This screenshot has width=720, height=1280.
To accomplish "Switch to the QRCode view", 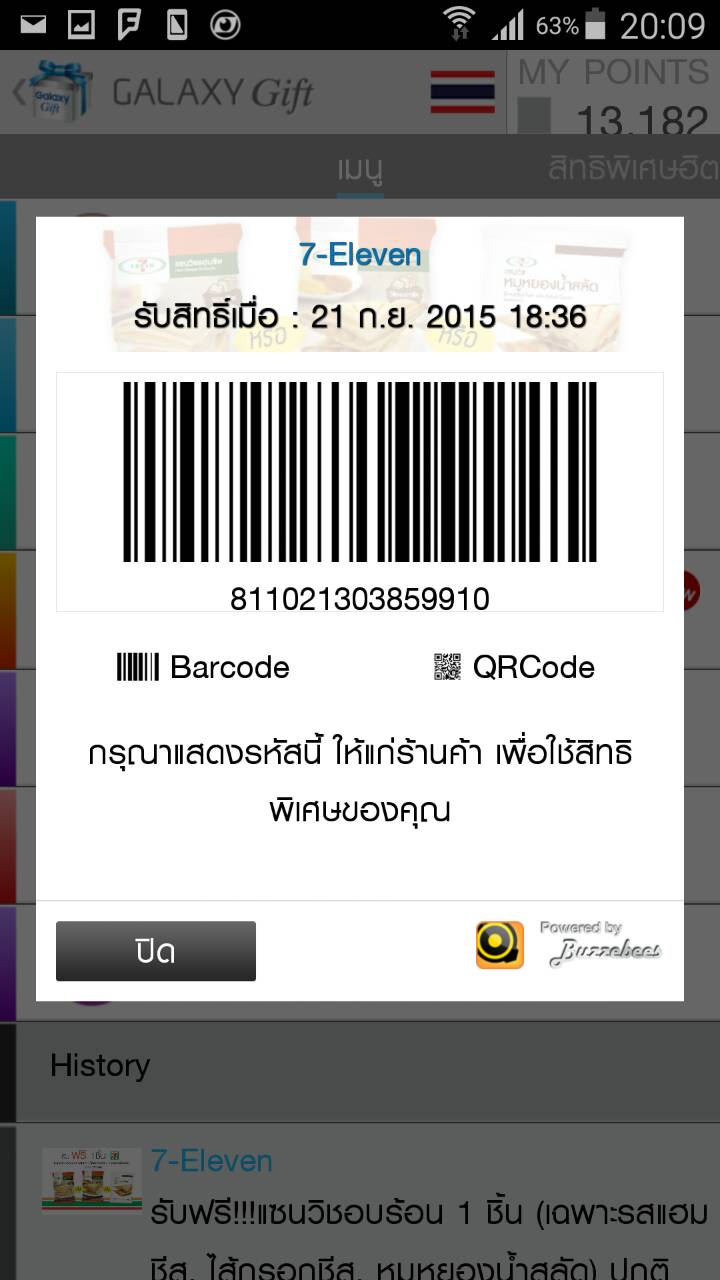I will tap(514, 667).
